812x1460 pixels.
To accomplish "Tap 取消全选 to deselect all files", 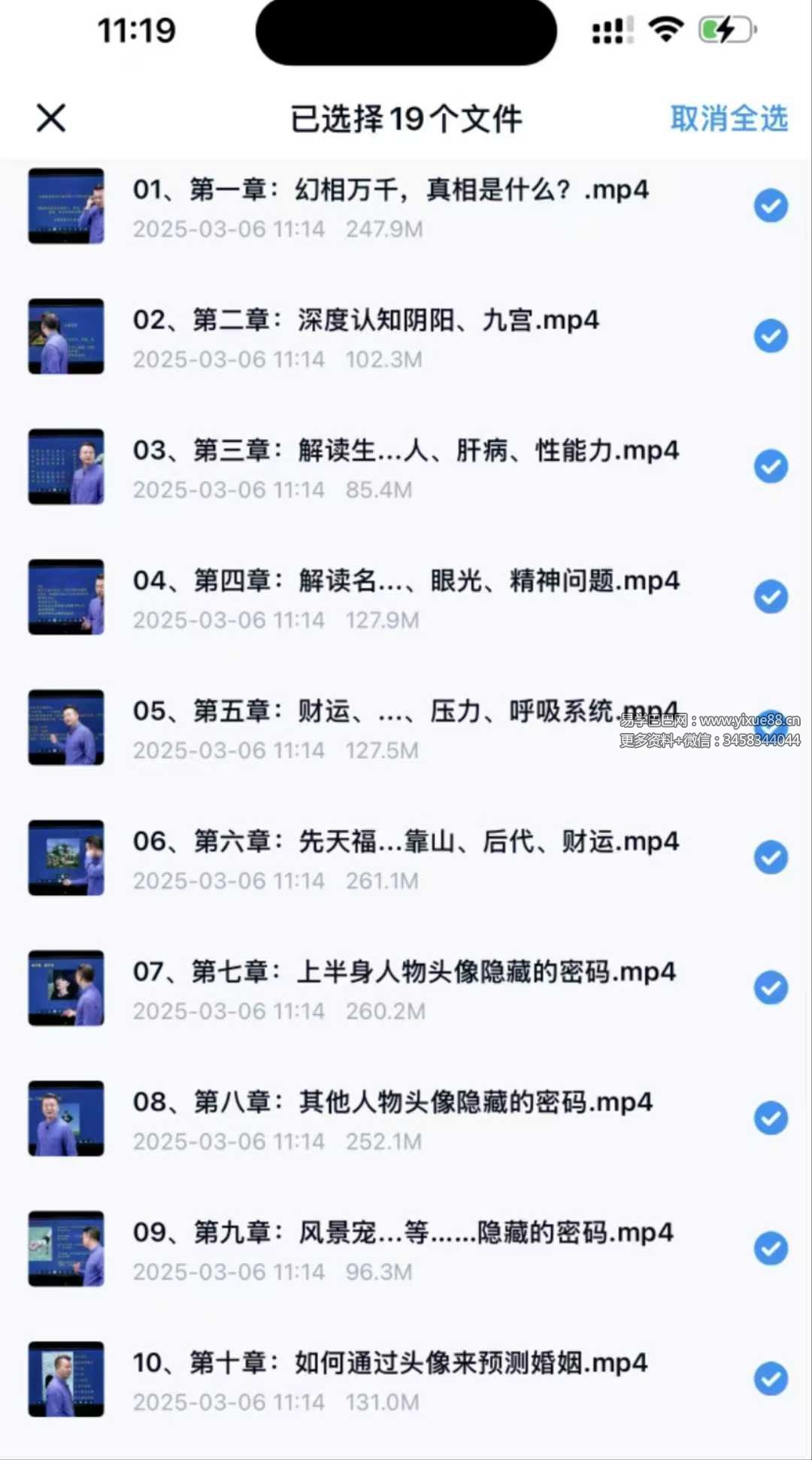I will tap(729, 118).
